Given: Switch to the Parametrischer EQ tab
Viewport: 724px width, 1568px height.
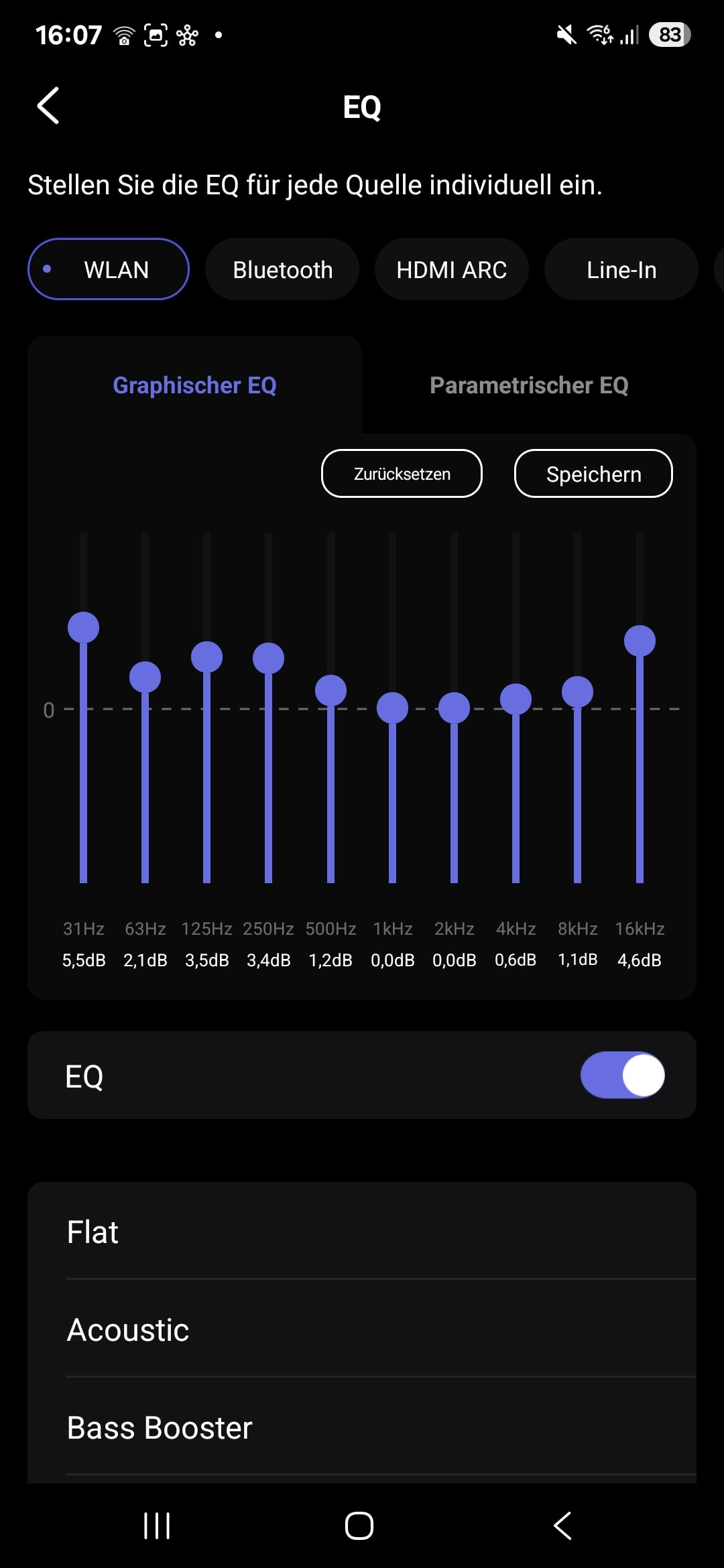Looking at the screenshot, I should pyautogui.click(x=529, y=385).
